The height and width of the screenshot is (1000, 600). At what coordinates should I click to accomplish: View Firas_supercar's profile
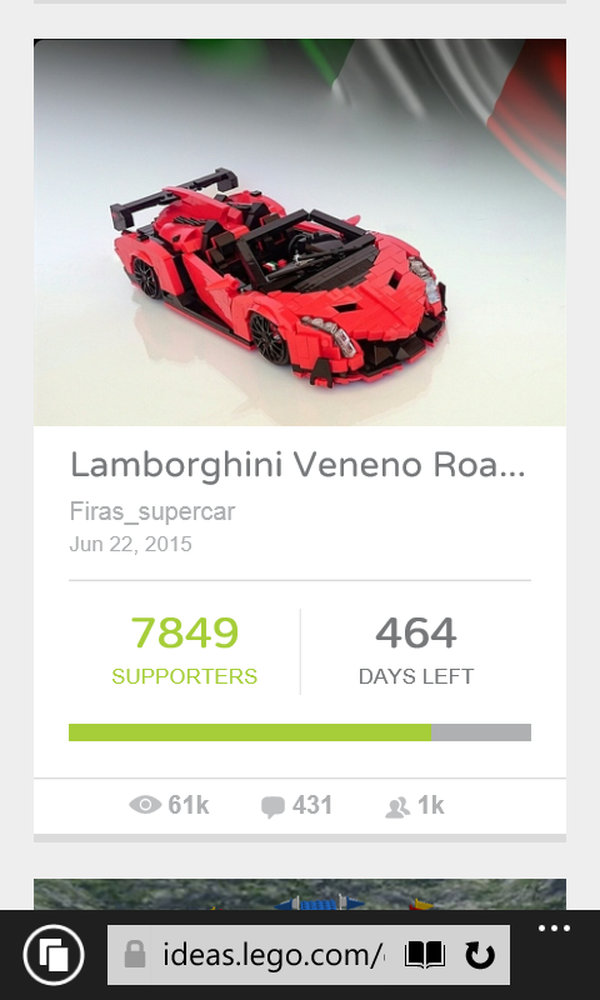pos(152,512)
